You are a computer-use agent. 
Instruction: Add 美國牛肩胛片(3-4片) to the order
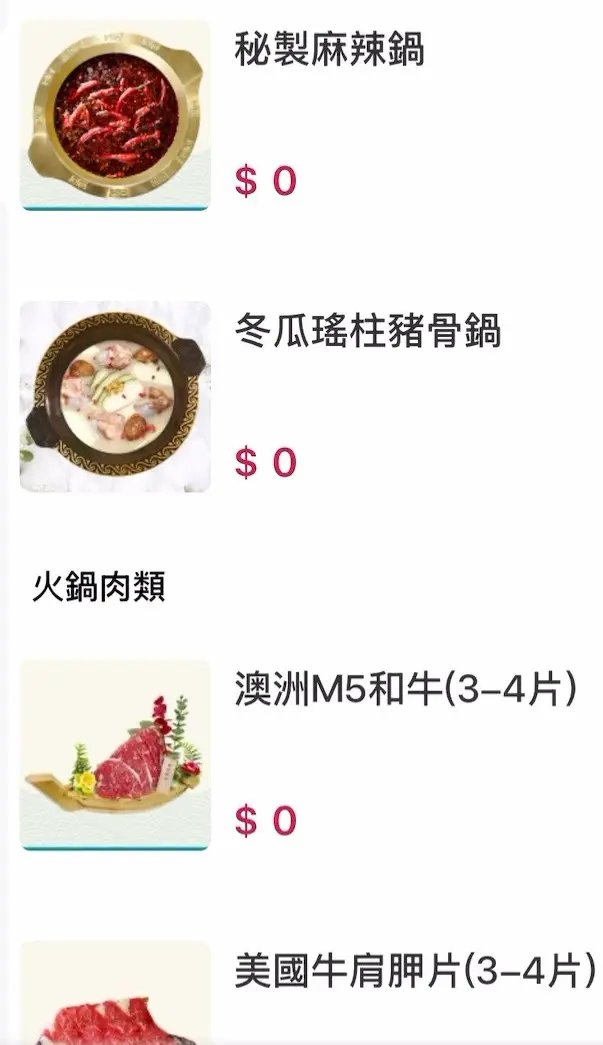tap(414, 970)
